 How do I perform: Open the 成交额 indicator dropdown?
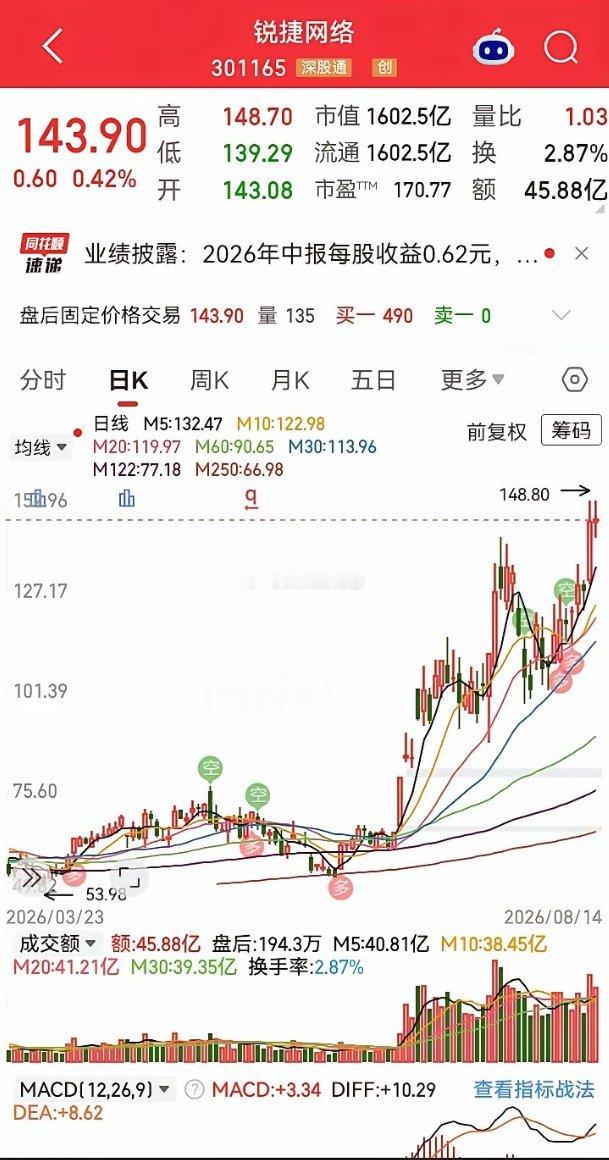coord(58,943)
